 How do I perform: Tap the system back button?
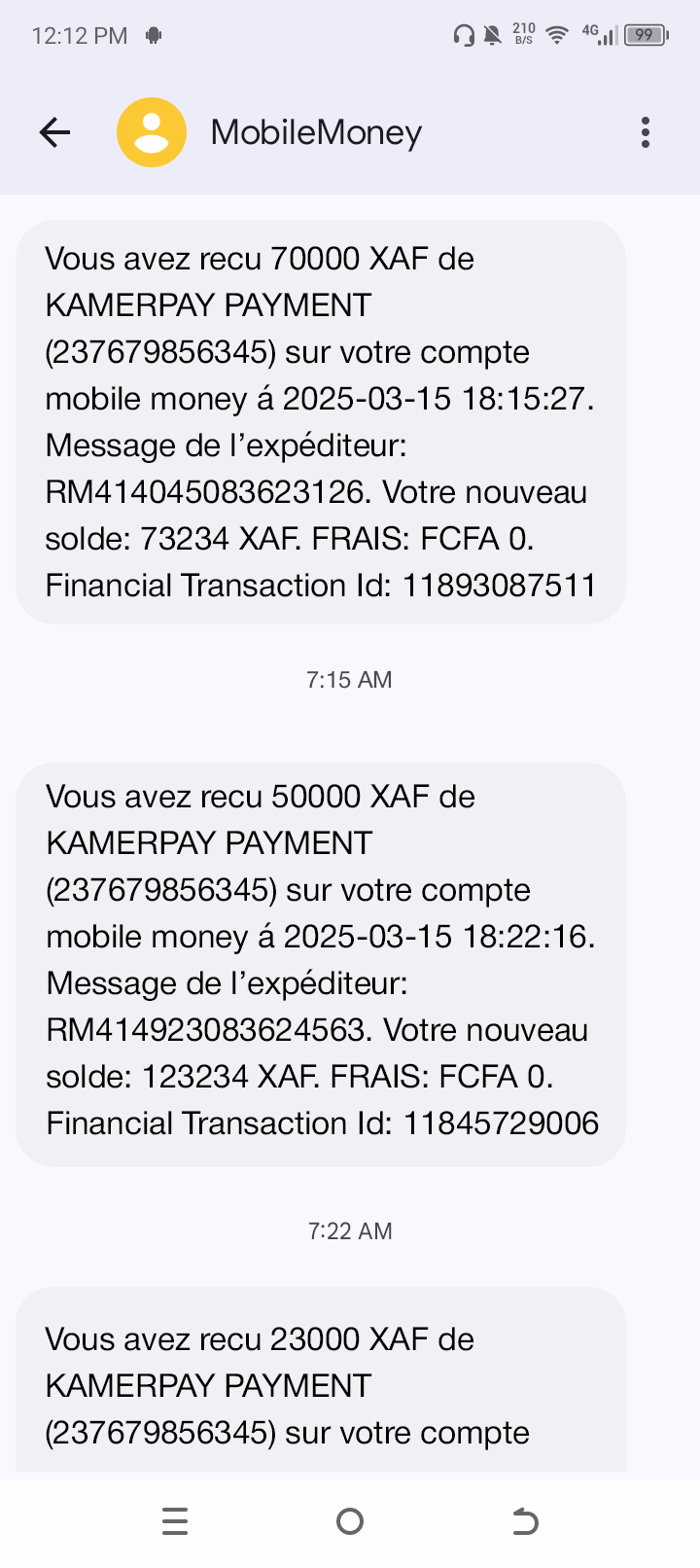pos(525,1521)
